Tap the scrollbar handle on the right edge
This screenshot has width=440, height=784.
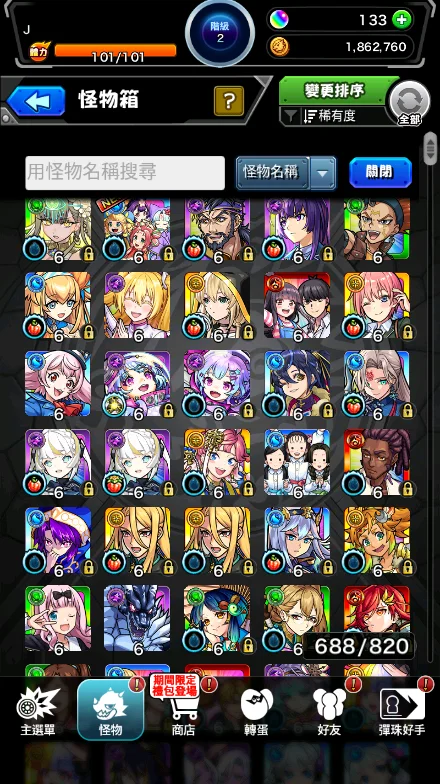pyautogui.click(x=430, y=148)
